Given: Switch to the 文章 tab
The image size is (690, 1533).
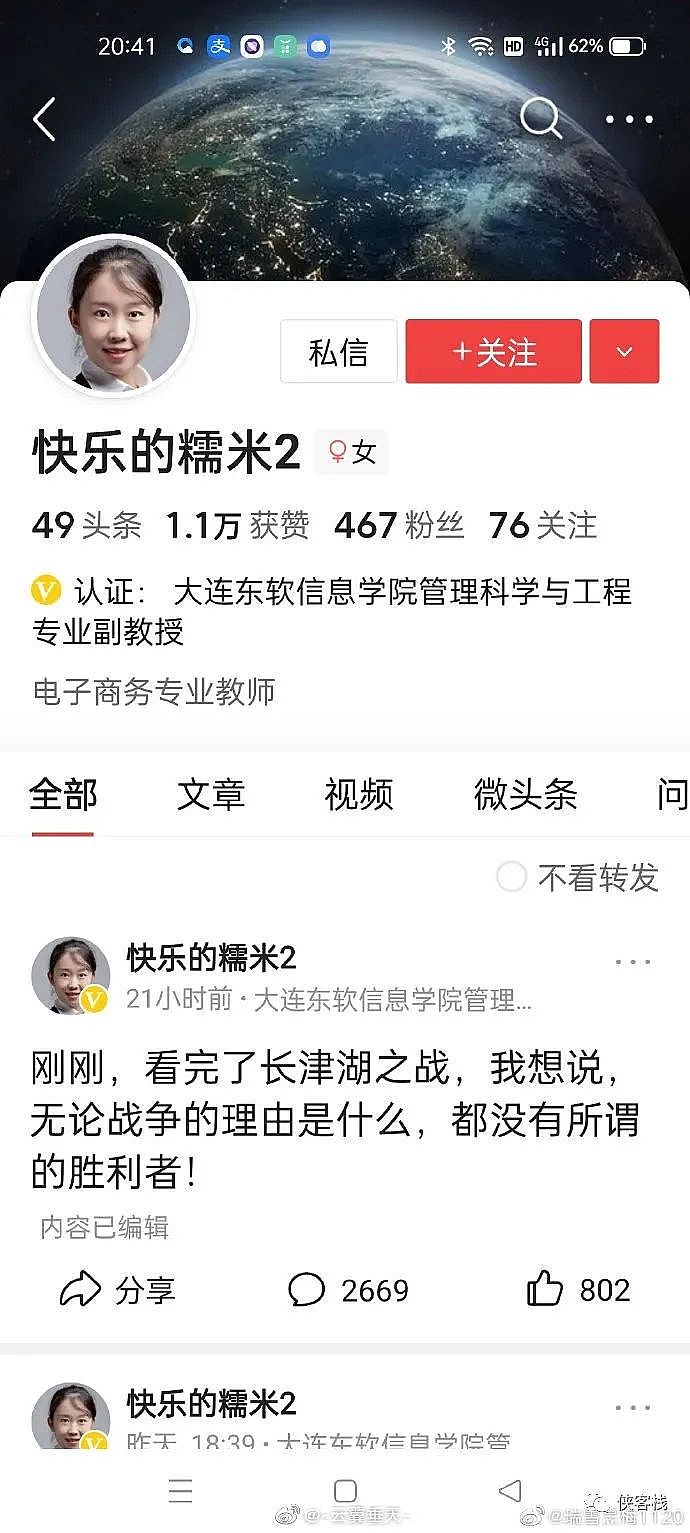Looking at the screenshot, I should [x=211, y=795].
